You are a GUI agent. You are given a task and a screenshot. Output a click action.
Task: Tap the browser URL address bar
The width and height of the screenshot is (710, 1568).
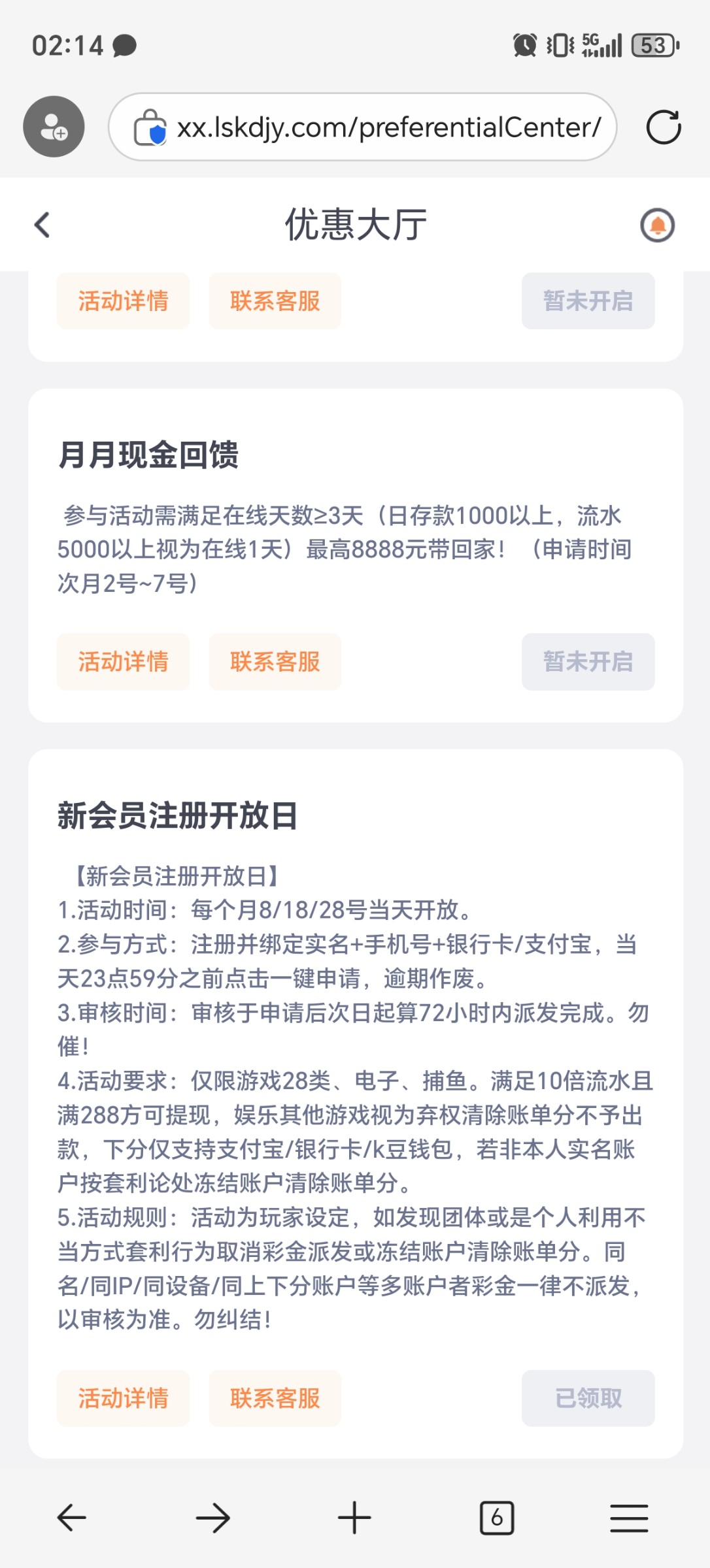(363, 127)
